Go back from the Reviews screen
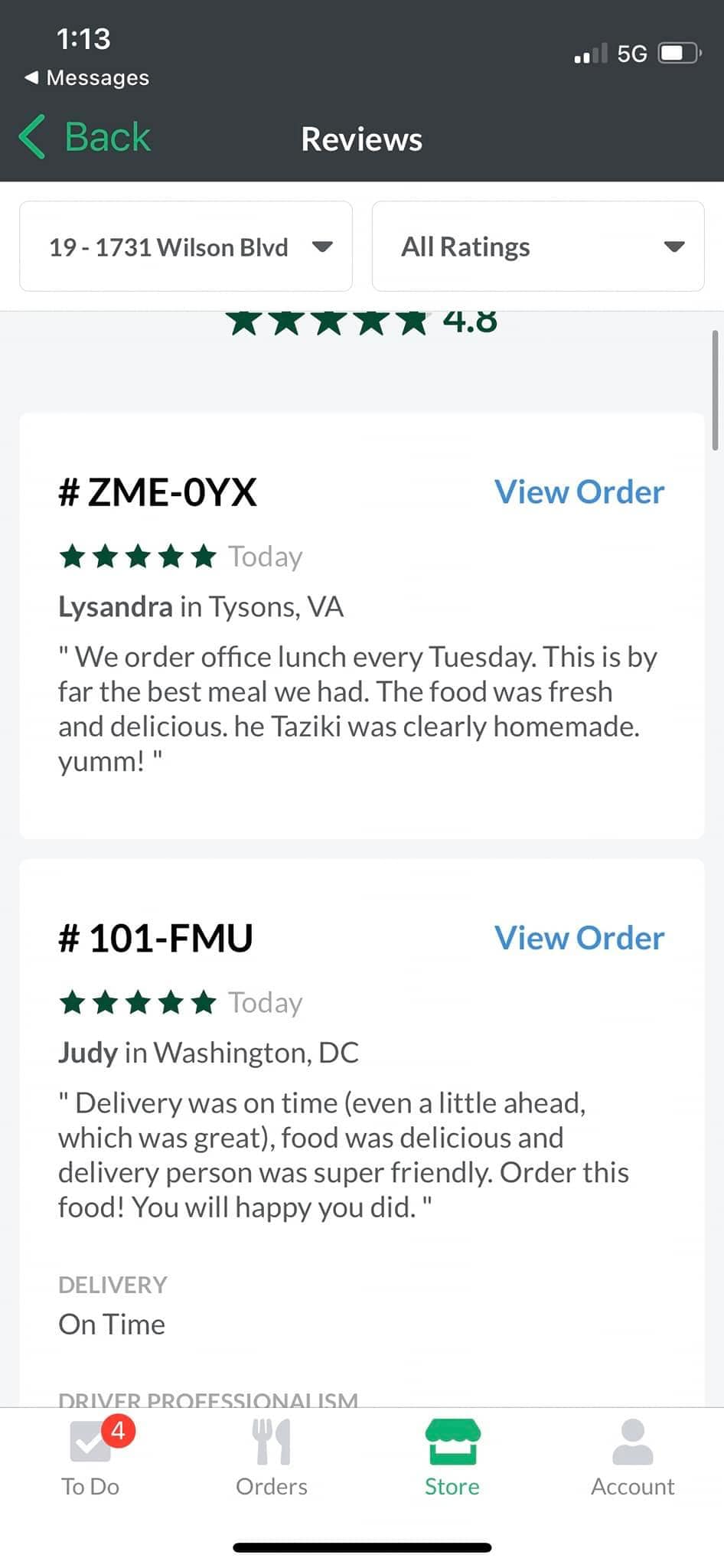Image resolution: width=724 pixels, height=1568 pixels. pyautogui.click(x=85, y=138)
